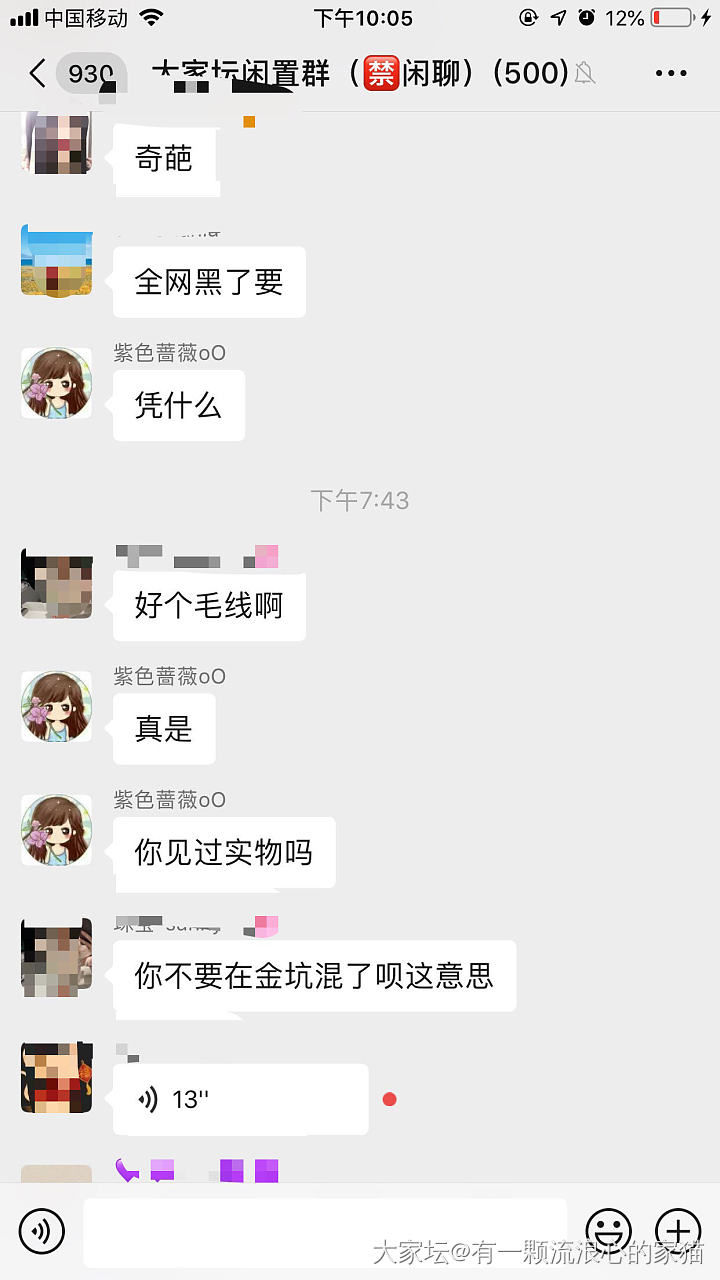Play the 13-second voice message
The height and width of the screenshot is (1280, 720).
click(240, 1099)
